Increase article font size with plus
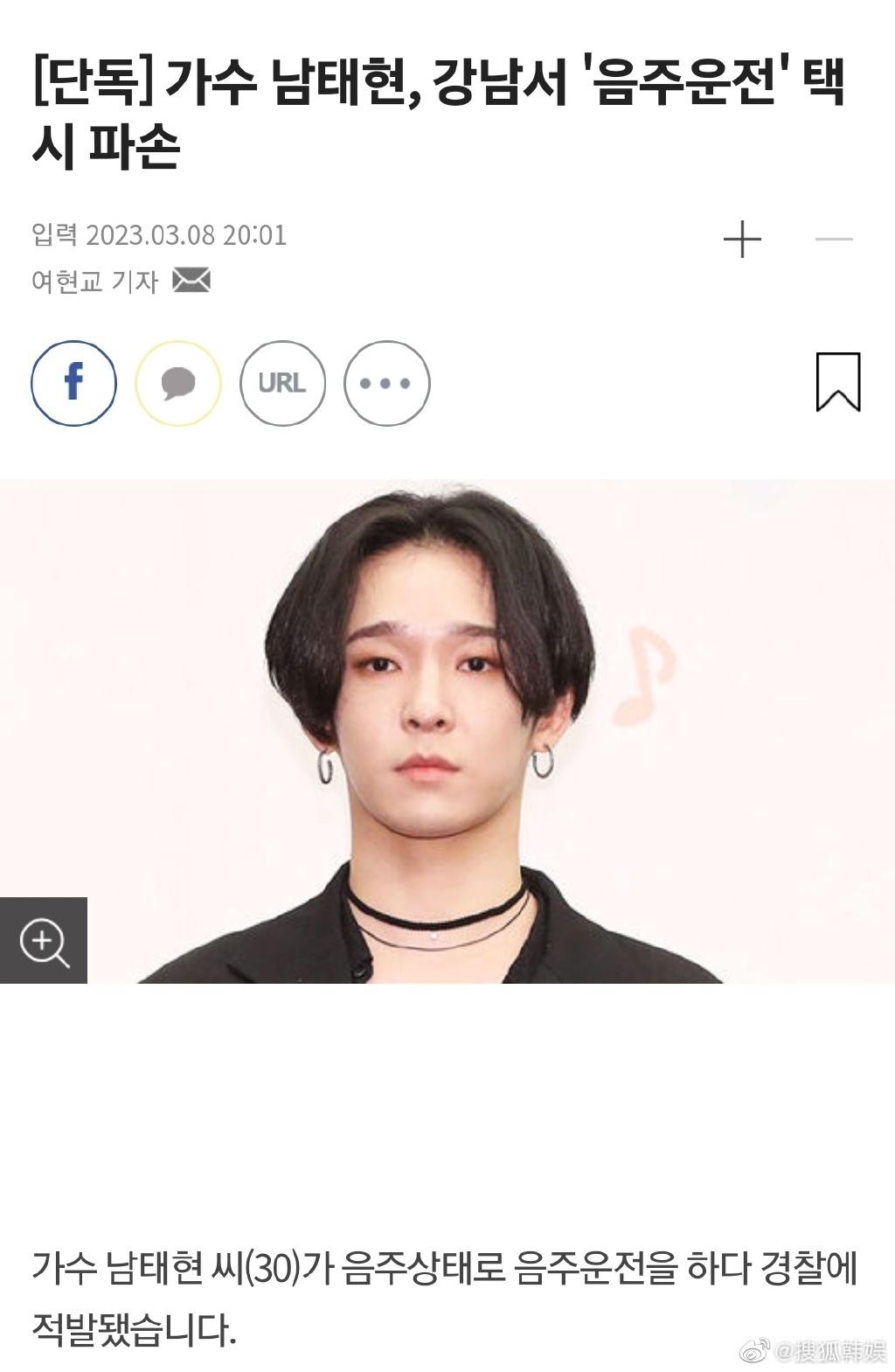The width and height of the screenshot is (895, 1372). [742, 239]
